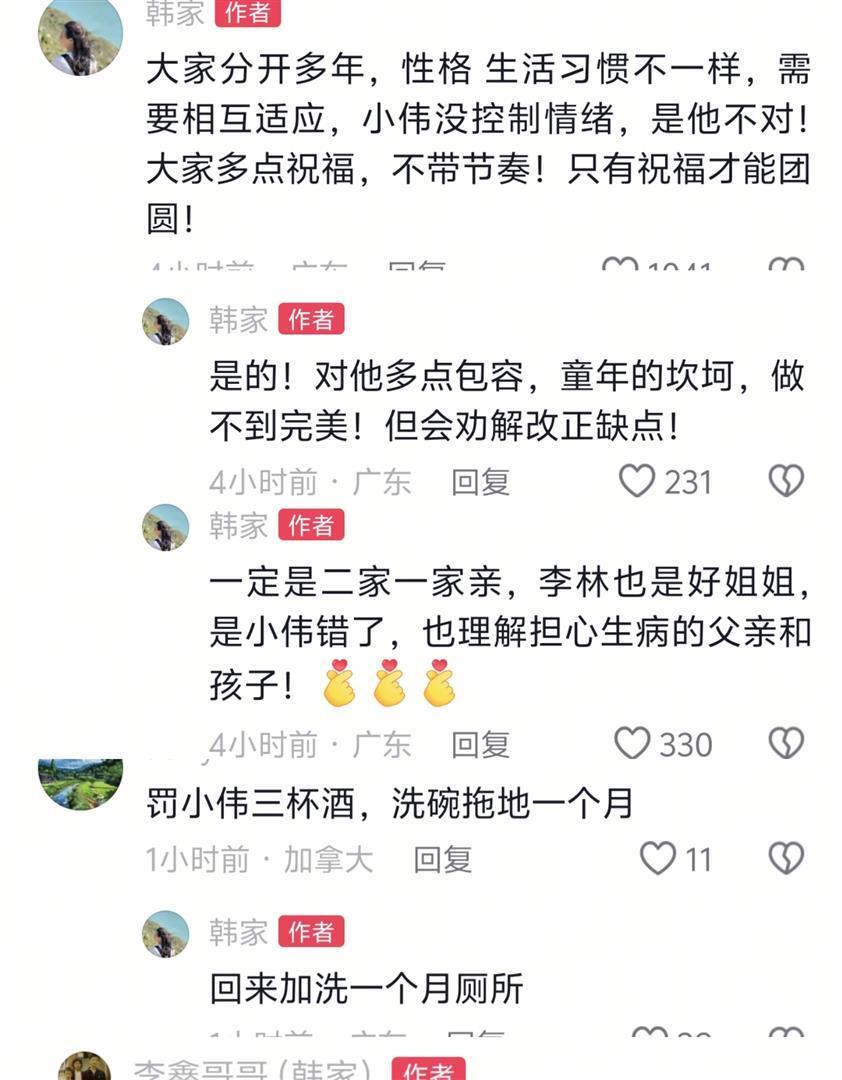842x1080 pixels.
Task: Tap the heart icon showing 330 likes
Action: (x=631, y=741)
